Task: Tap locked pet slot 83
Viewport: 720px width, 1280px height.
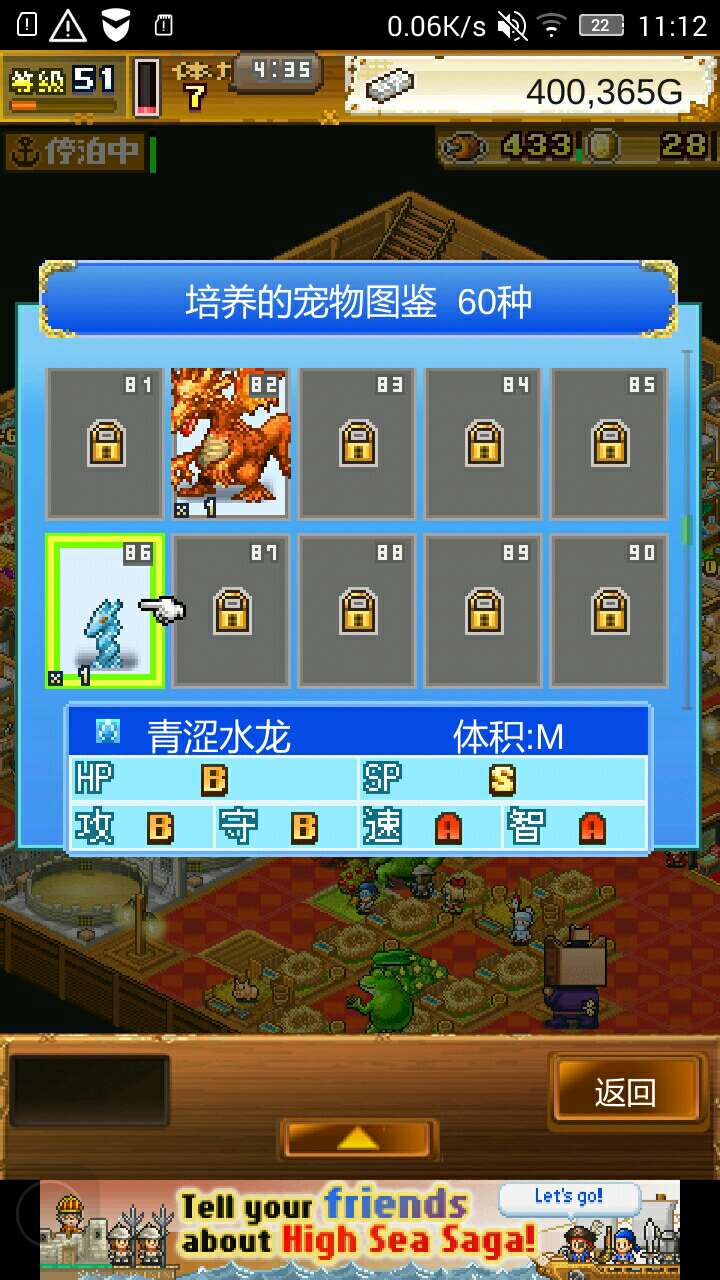Action: (357, 443)
